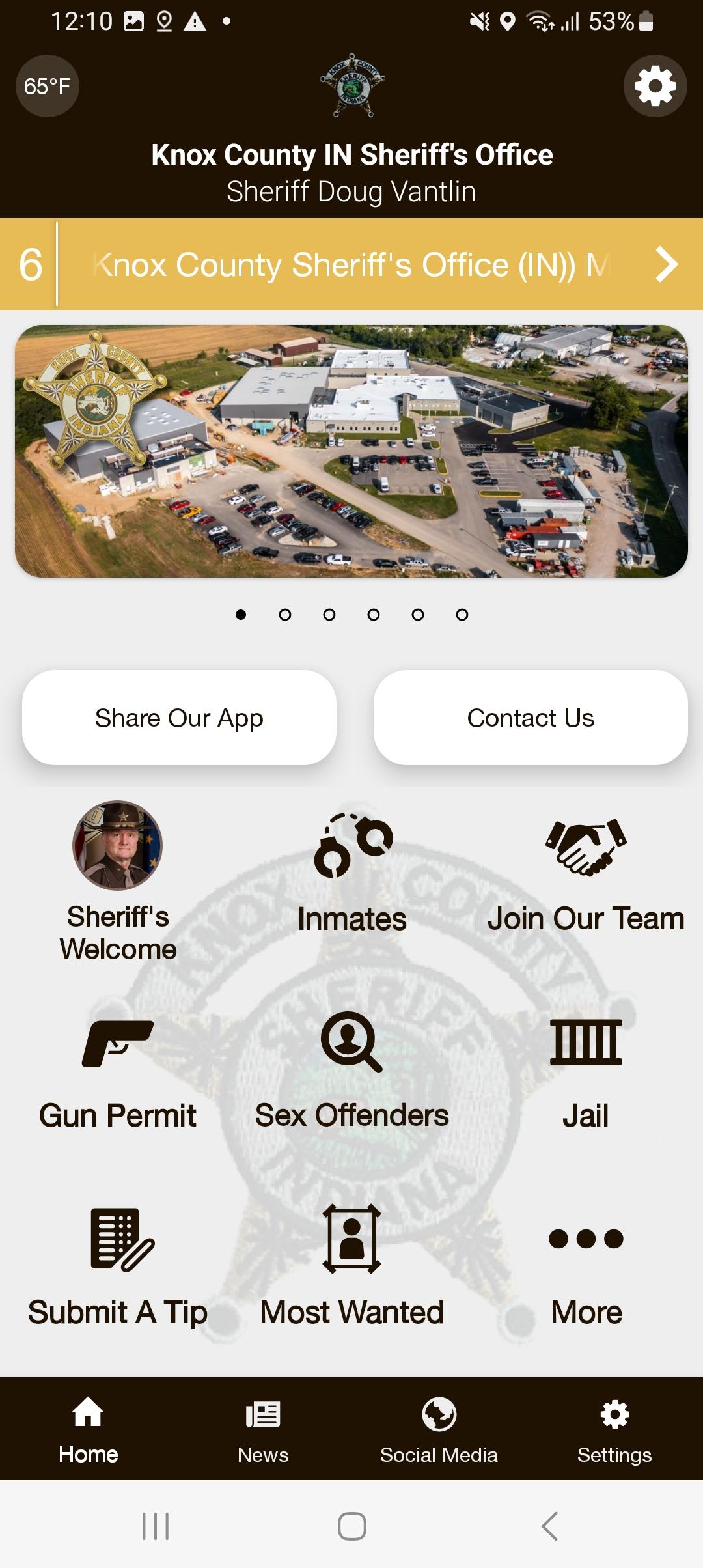Switch to the Social Media tab
The height and width of the screenshot is (1568, 703).
tap(439, 1429)
